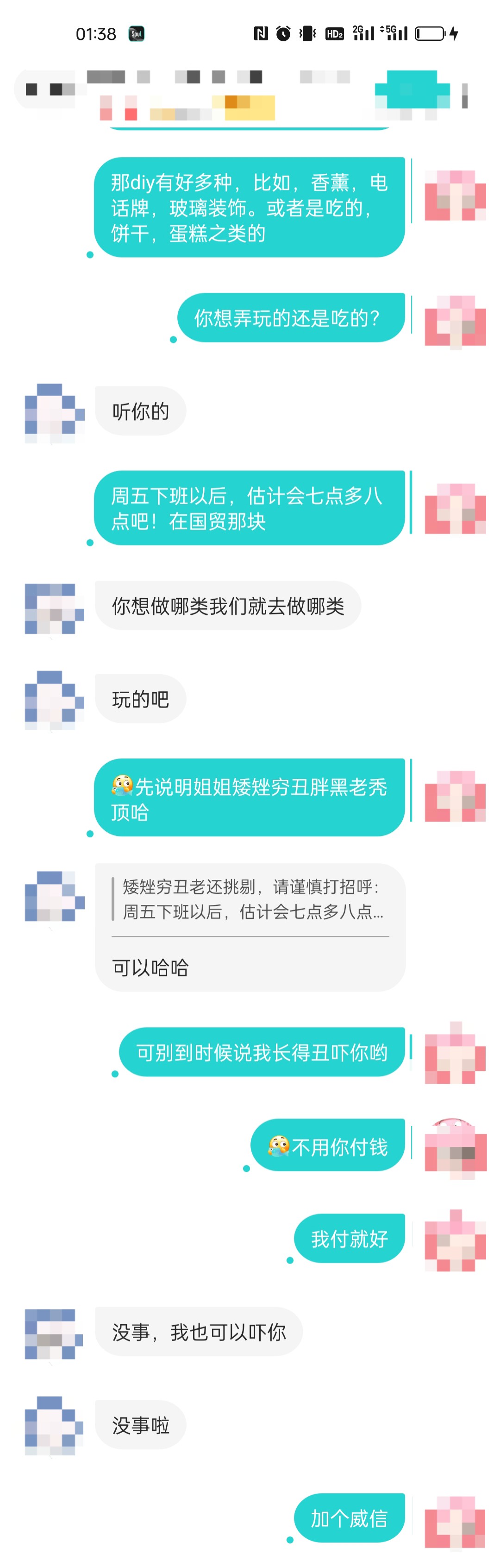Viewport: 500px width, 1568px height.
Task: Open sender avatar beside "你想弄玩的还是吃的?"
Action: (x=455, y=321)
